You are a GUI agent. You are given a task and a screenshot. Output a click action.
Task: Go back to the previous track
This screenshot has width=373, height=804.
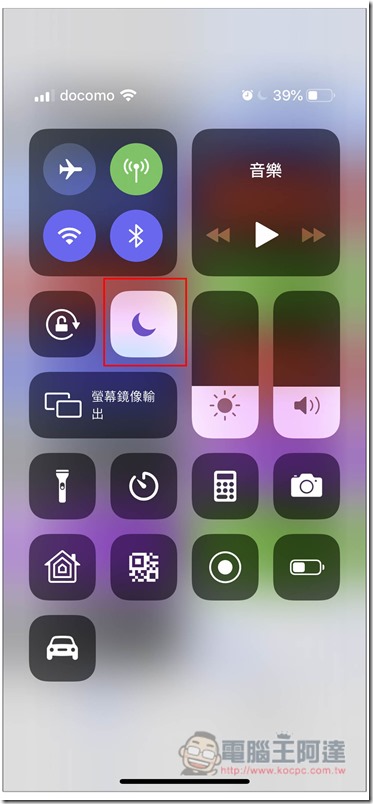218,235
